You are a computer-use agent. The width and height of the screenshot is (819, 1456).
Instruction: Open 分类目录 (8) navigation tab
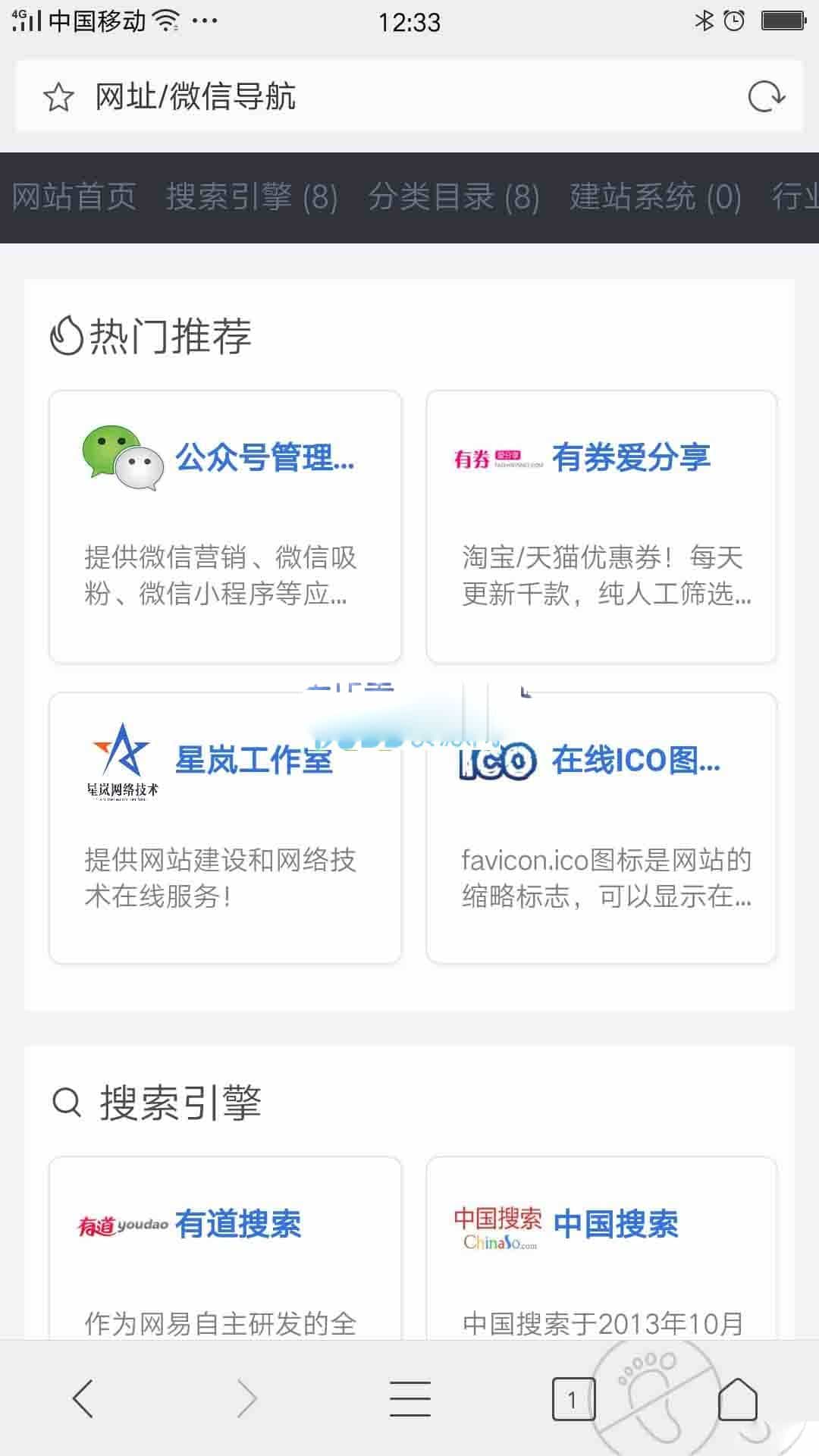[x=453, y=196]
